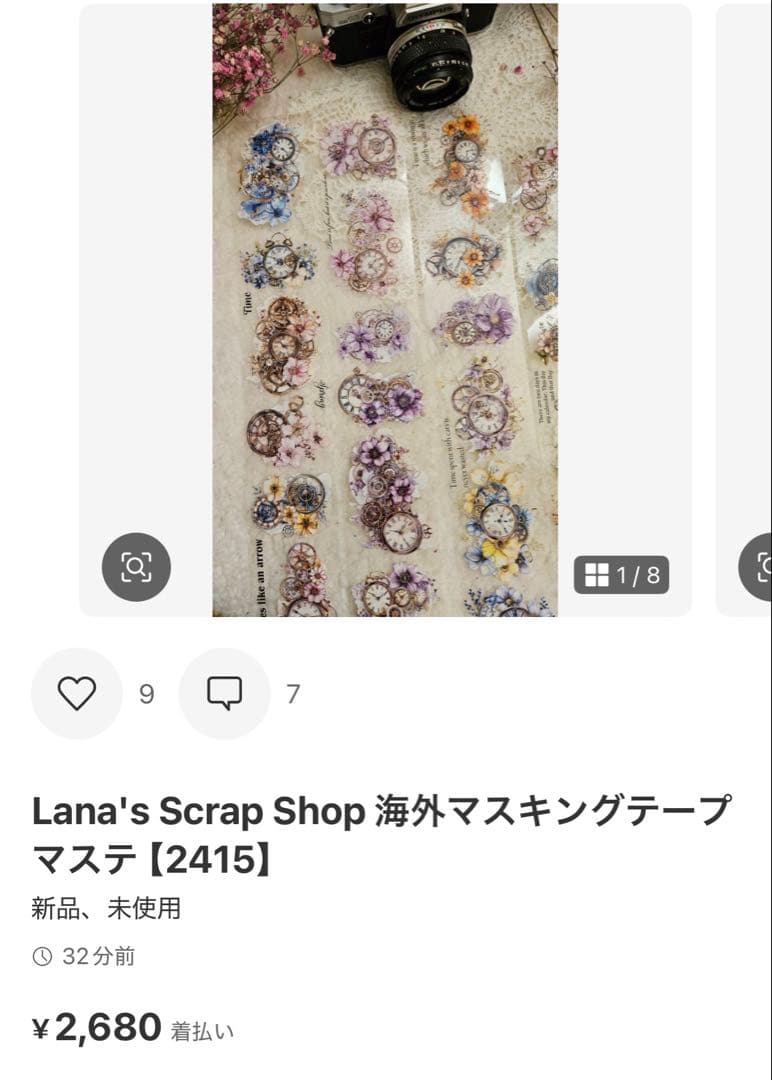Viewport: 772px width, 1080px height.
Task: Search for similar items by image
Action: coord(136,567)
